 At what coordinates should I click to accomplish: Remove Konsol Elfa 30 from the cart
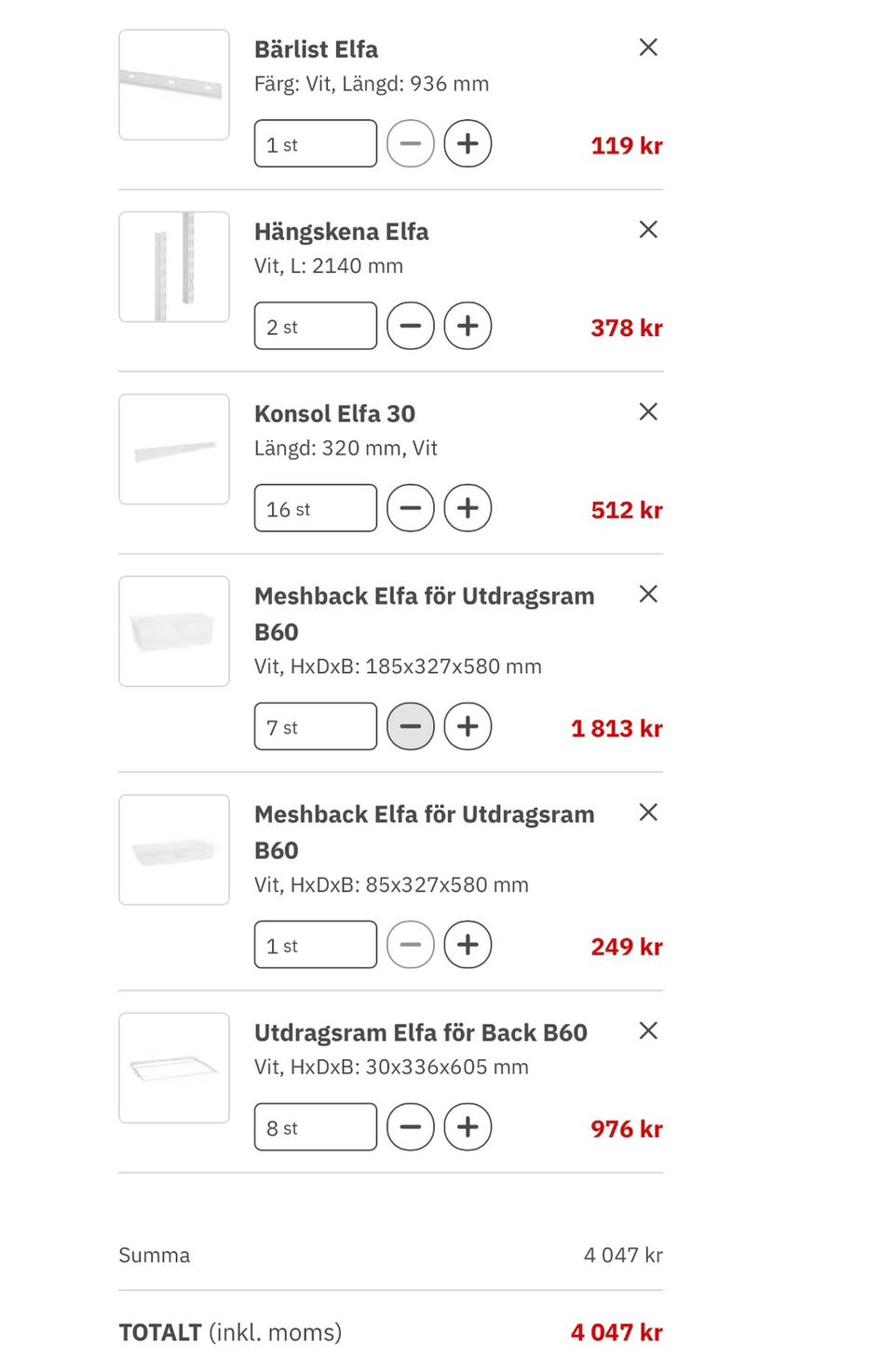[x=648, y=411]
